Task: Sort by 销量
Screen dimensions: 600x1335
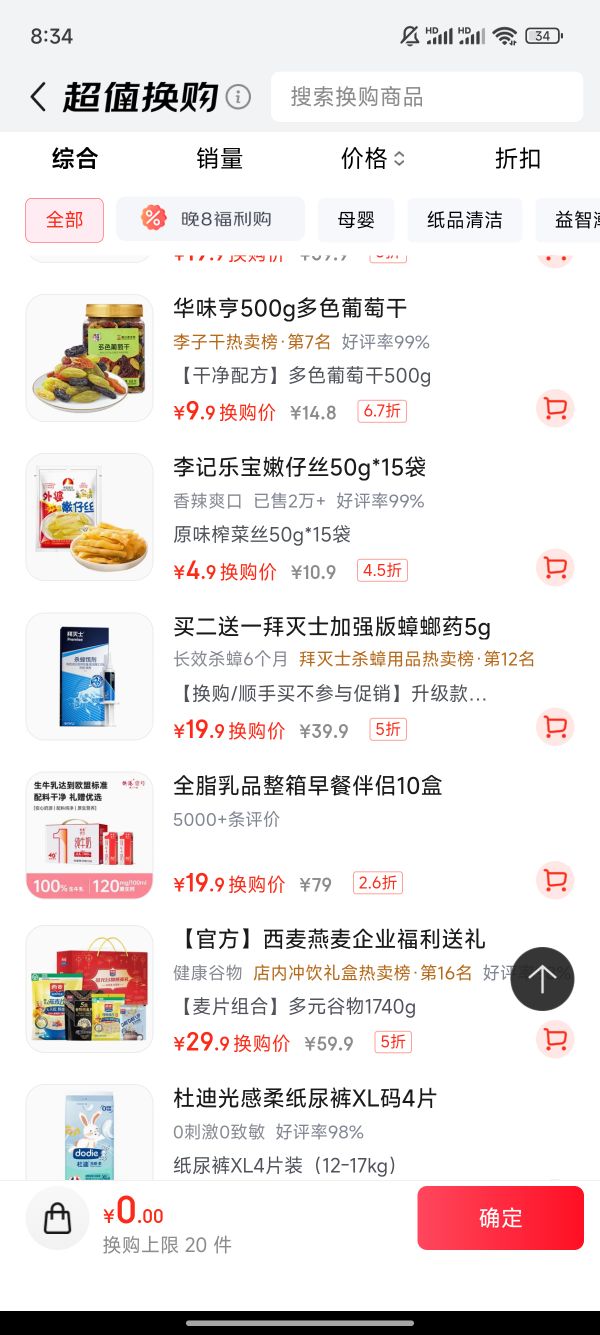Action: pyautogui.click(x=219, y=158)
